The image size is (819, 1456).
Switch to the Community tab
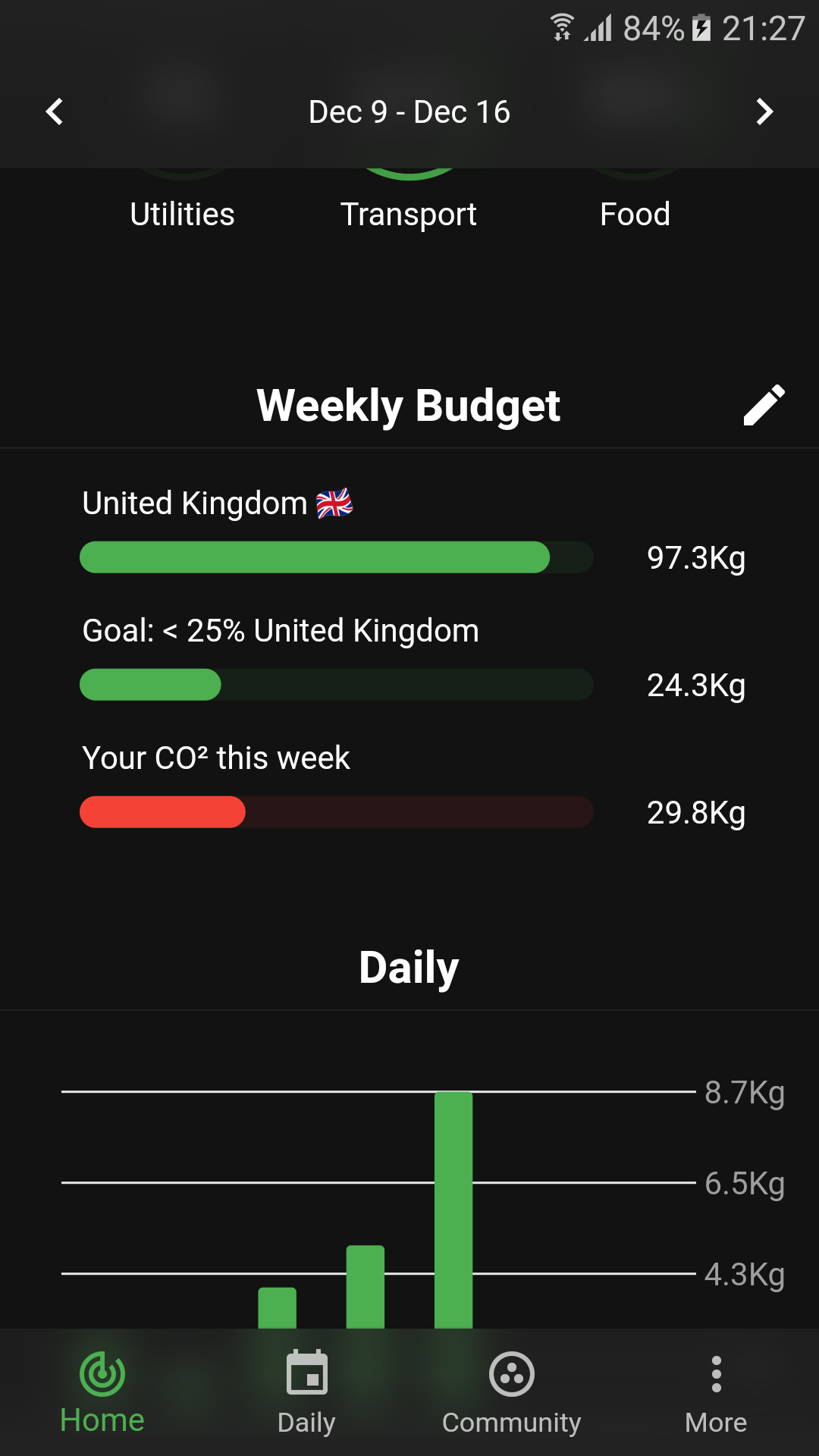coord(512,1392)
